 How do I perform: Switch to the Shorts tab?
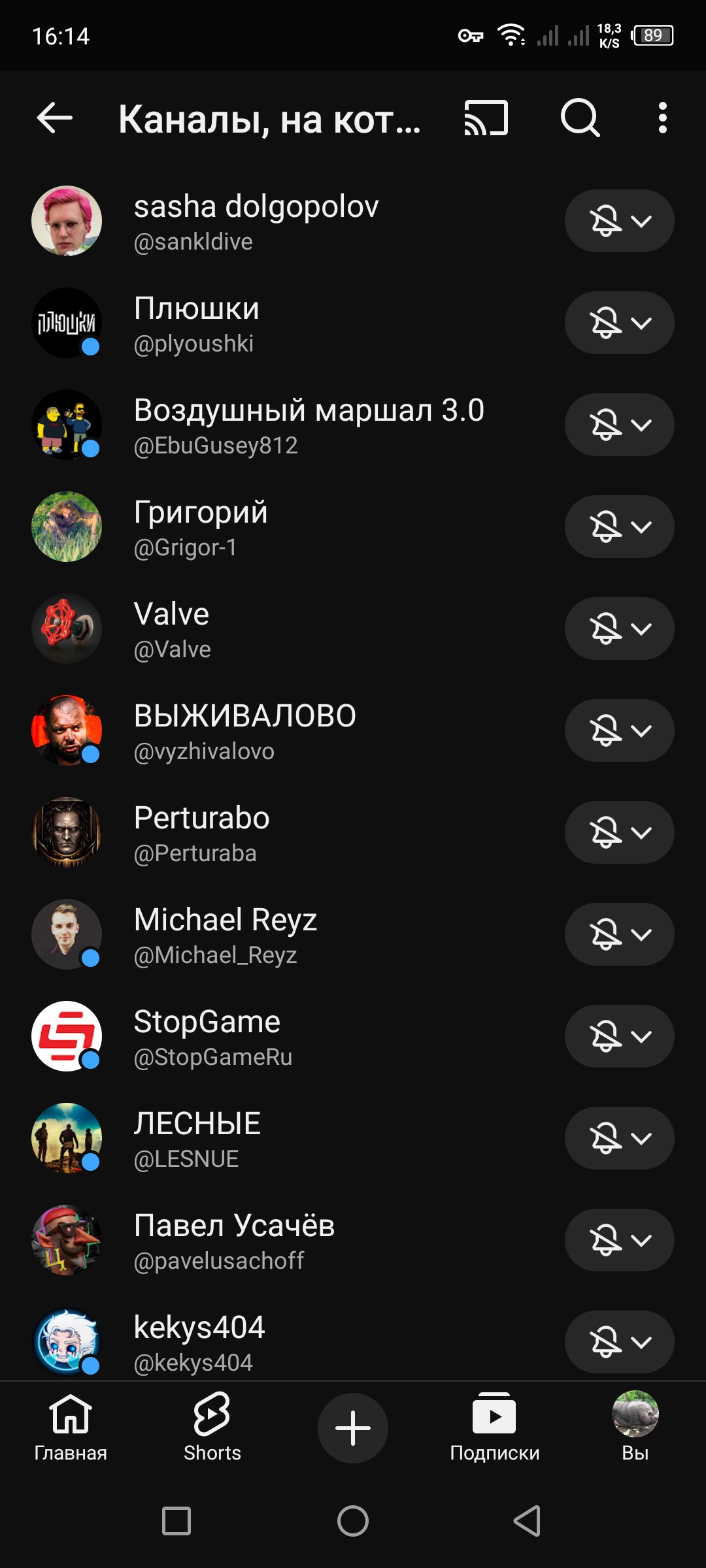pos(212,1428)
